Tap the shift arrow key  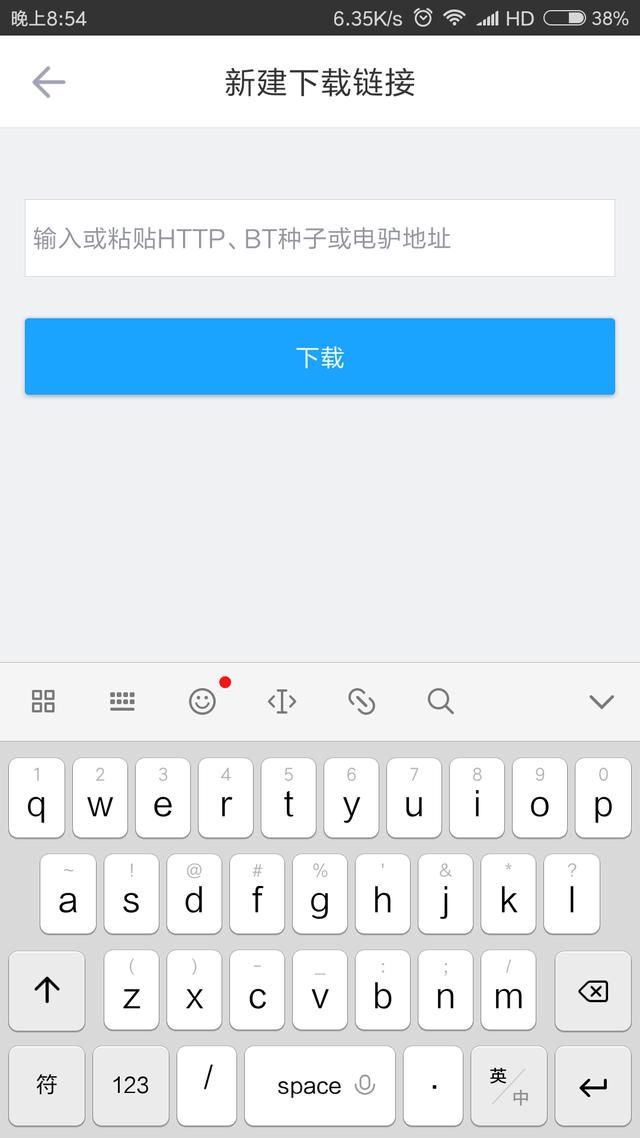[47, 991]
